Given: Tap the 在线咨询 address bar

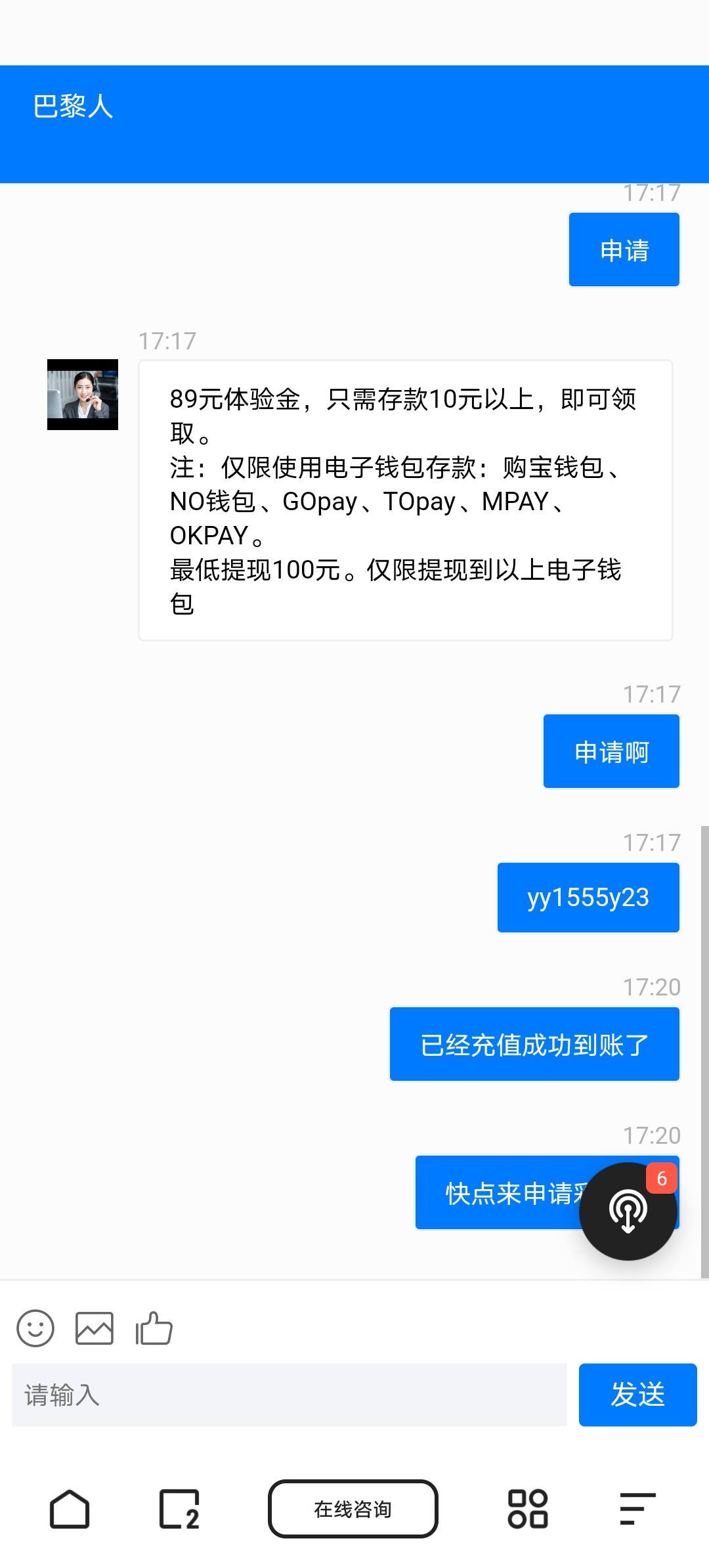Looking at the screenshot, I should [x=353, y=1509].
